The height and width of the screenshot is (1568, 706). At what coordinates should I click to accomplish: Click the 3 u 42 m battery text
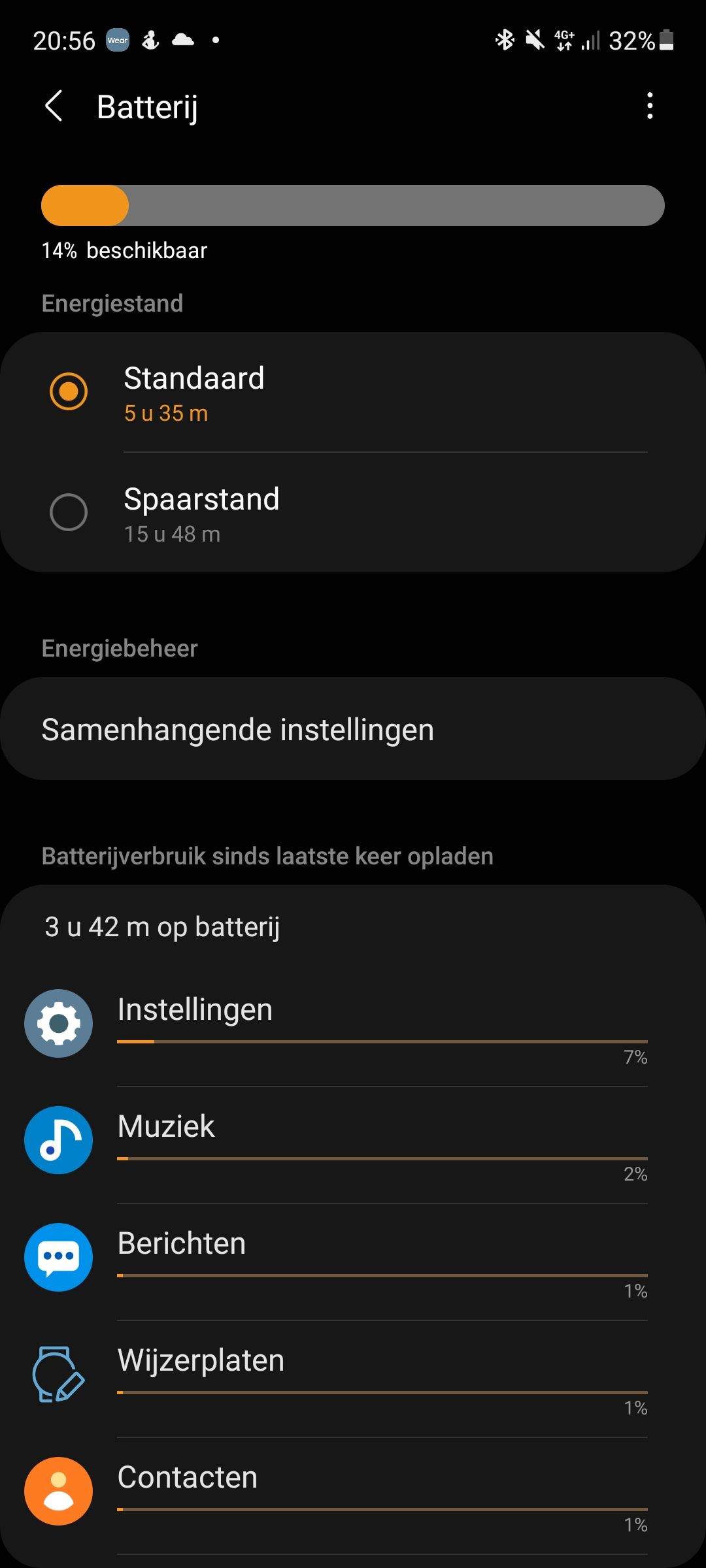point(161,926)
